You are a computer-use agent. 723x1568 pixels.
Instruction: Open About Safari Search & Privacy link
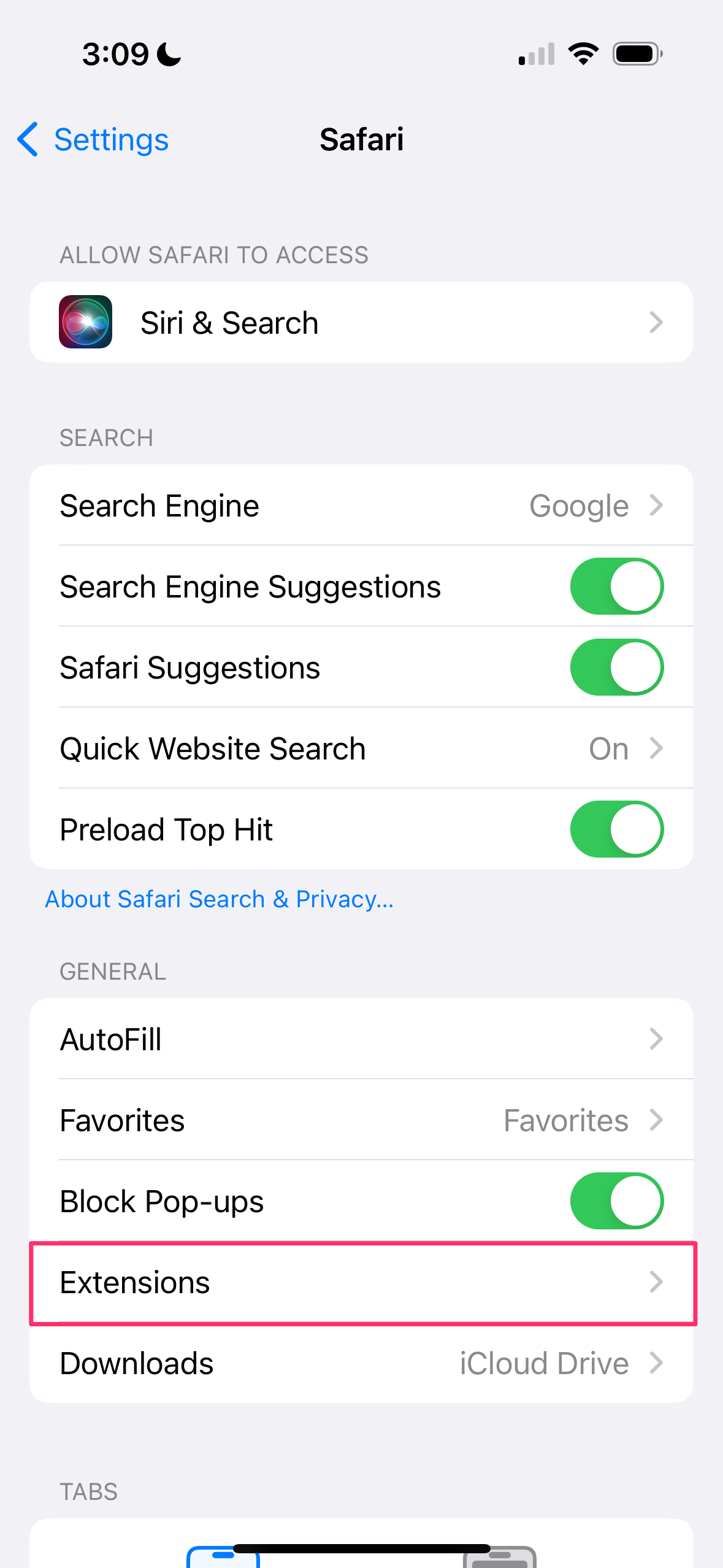220,899
